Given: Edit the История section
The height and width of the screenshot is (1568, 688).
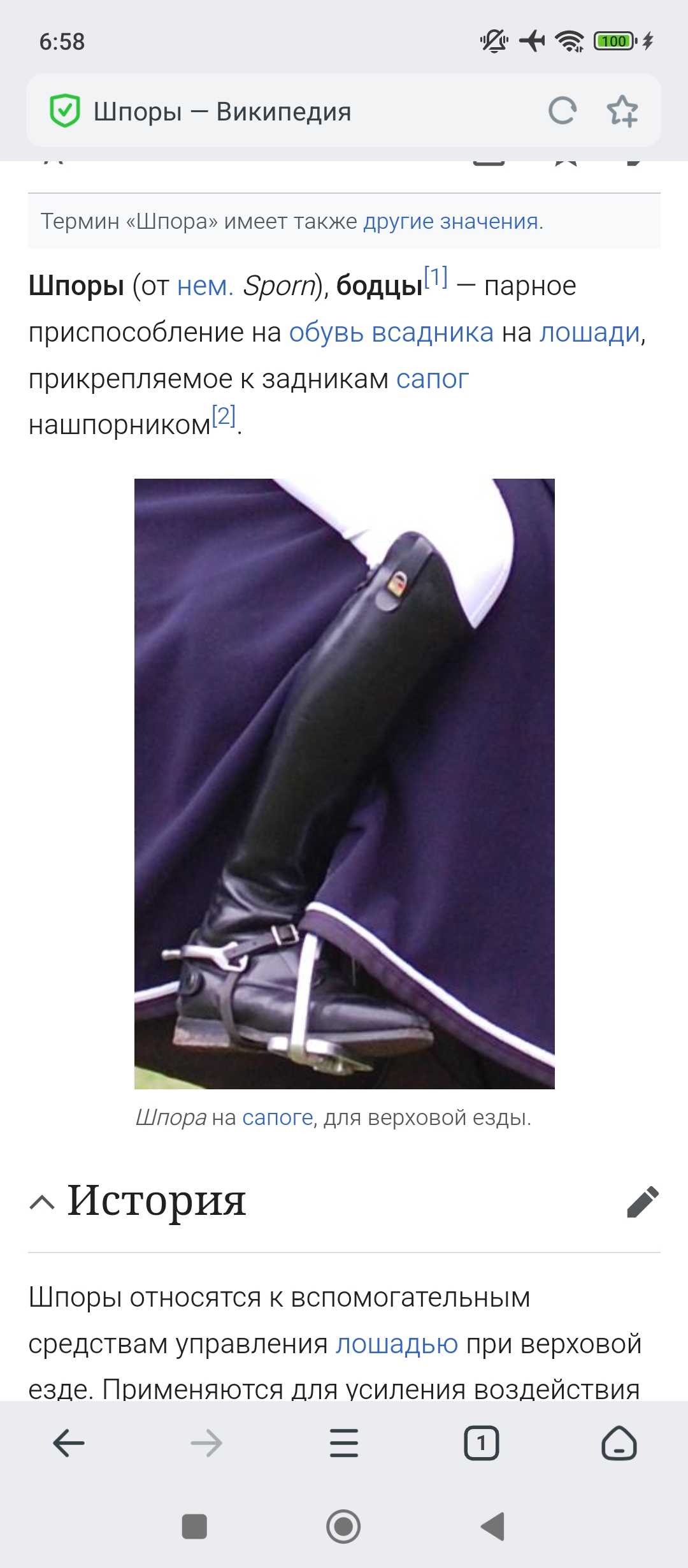Looking at the screenshot, I should (x=642, y=1202).
